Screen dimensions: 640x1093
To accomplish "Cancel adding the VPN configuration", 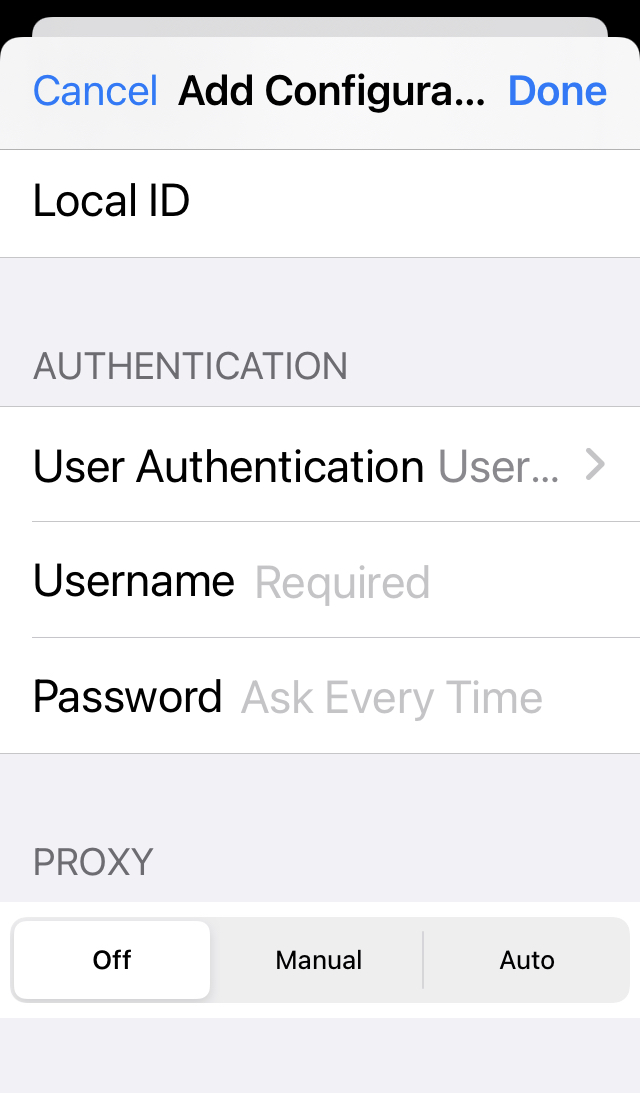I will [x=95, y=91].
